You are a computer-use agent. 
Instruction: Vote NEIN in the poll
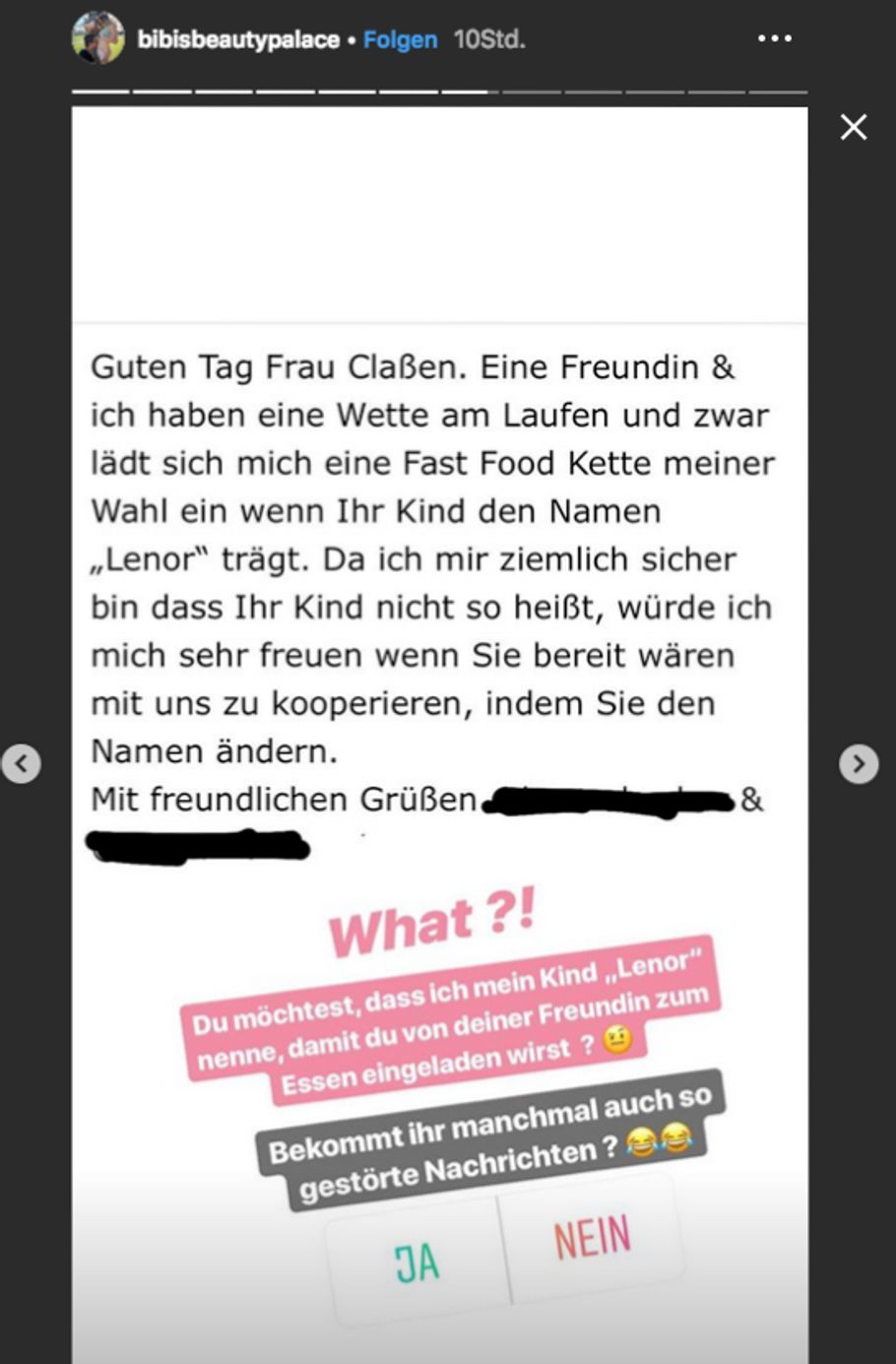[591, 1237]
